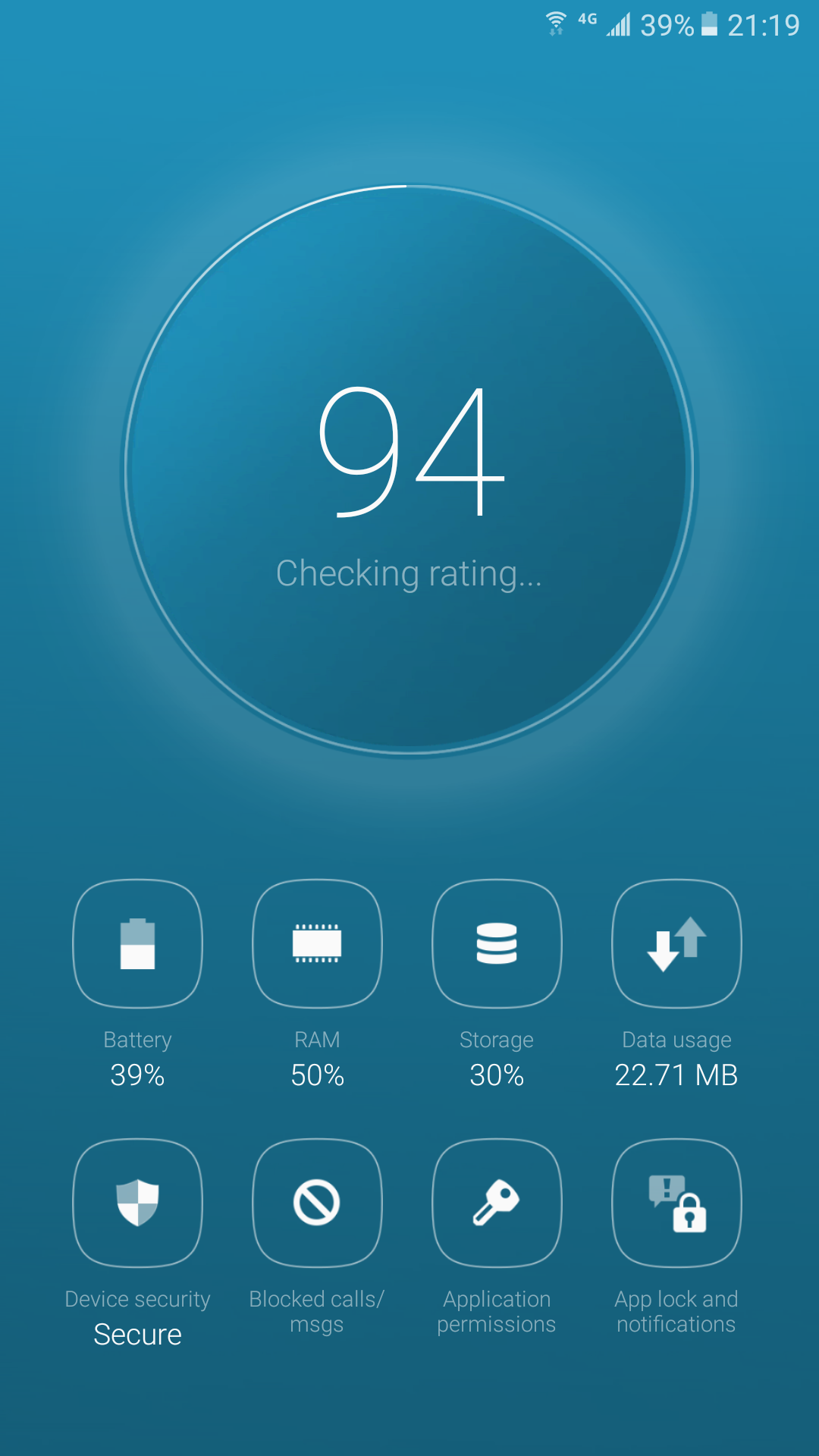This screenshot has width=819, height=1456.
Task: Open Blocked calls/msgs
Action: pos(317,1203)
